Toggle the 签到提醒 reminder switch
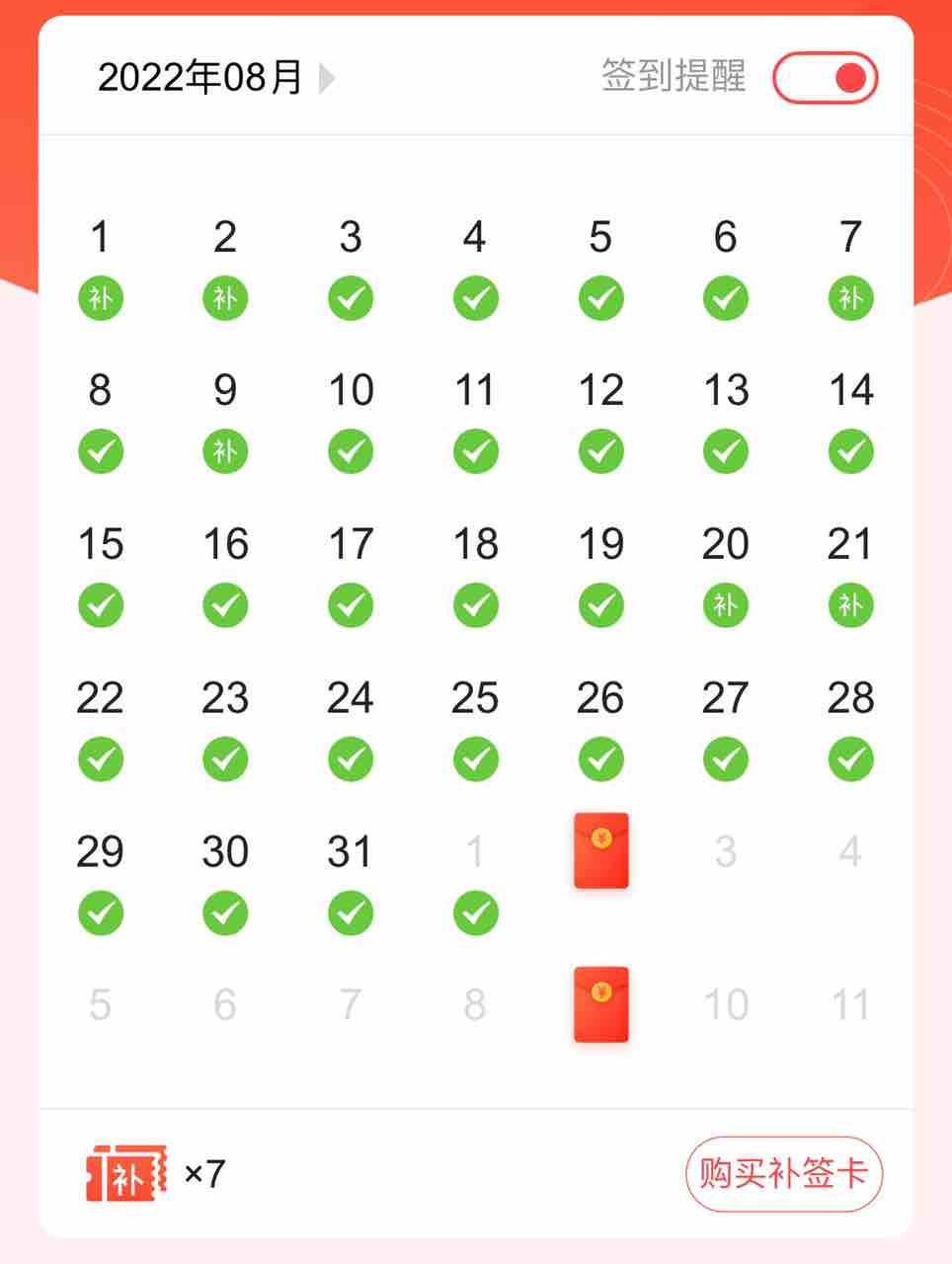Image resolution: width=952 pixels, height=1264 pixels. (x=825, y=78)
